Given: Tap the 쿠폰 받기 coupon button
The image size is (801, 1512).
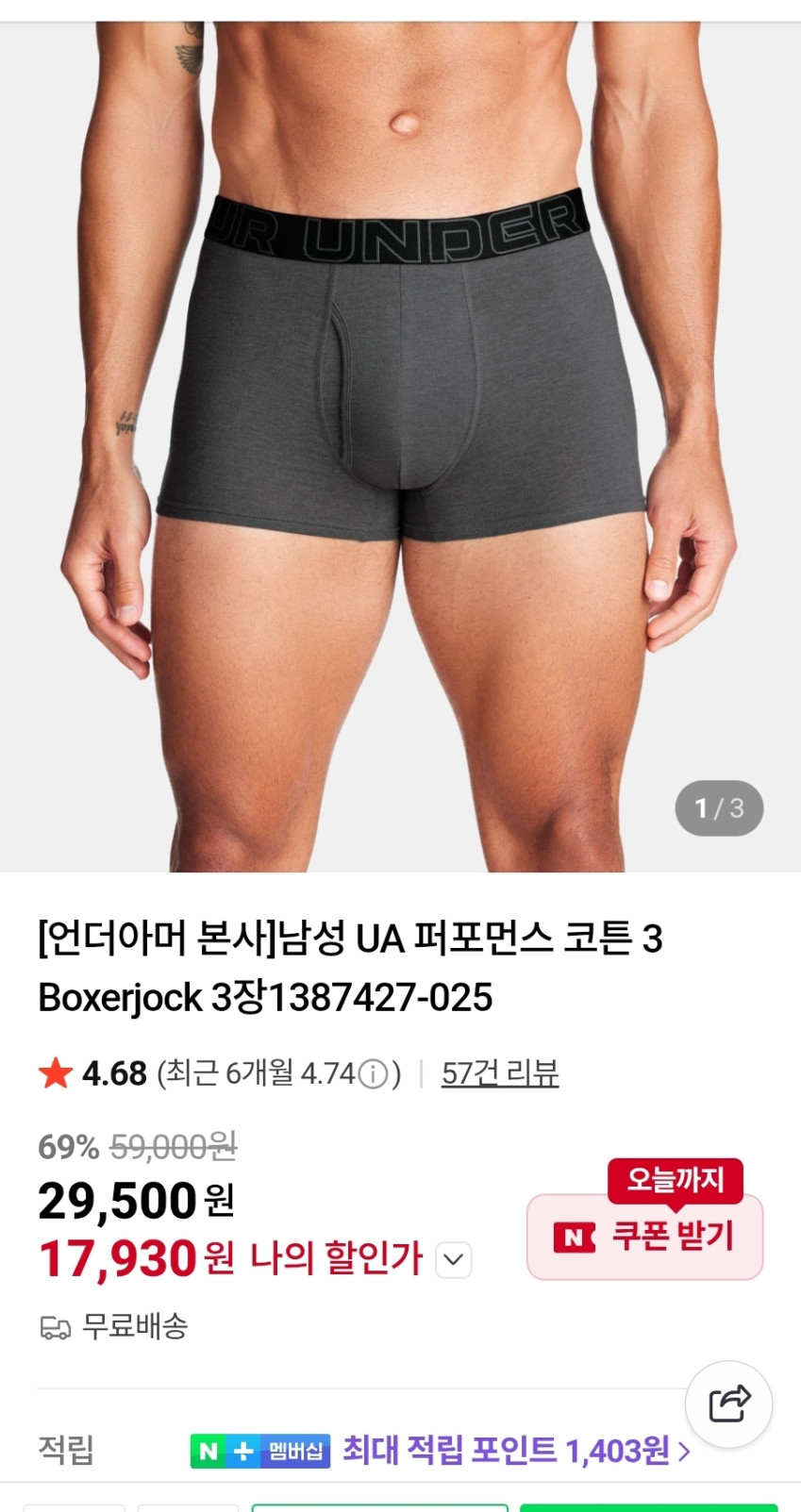Looking at the screenshot, I should pyautogui.click(x=644, y=1237).
